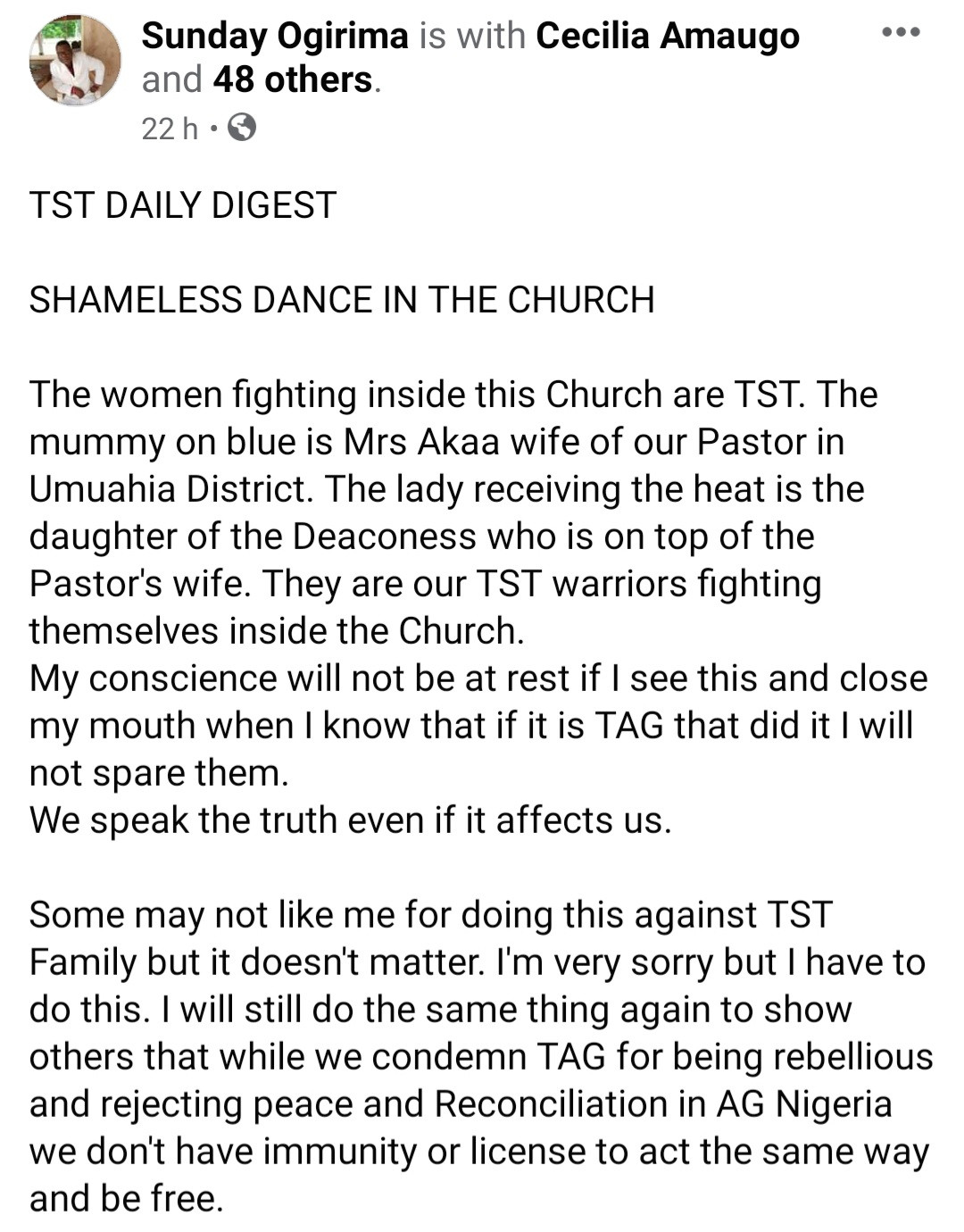Show the 48 others tagged
This screenshot has width=964, height=1232.
292,80
